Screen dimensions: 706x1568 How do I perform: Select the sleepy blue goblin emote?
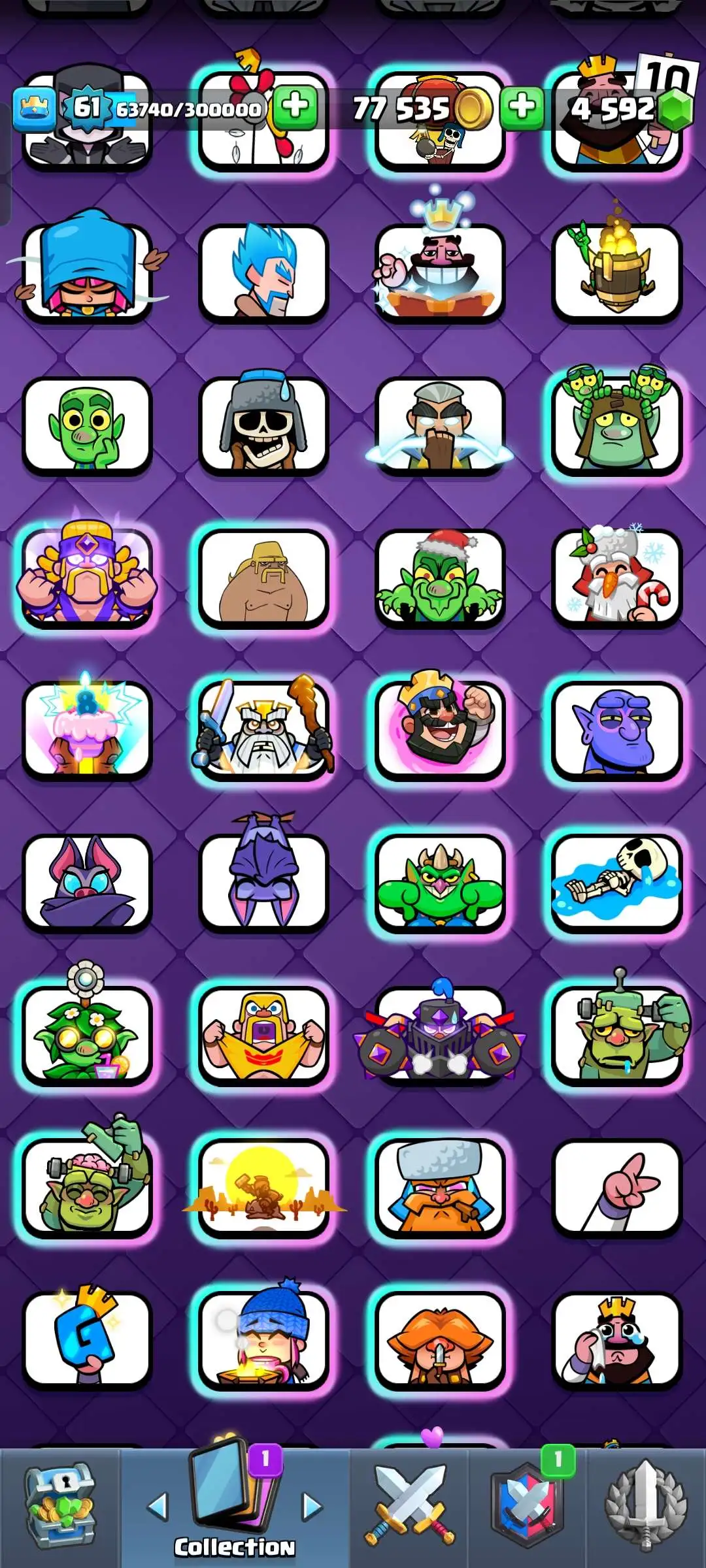(616, 729)
